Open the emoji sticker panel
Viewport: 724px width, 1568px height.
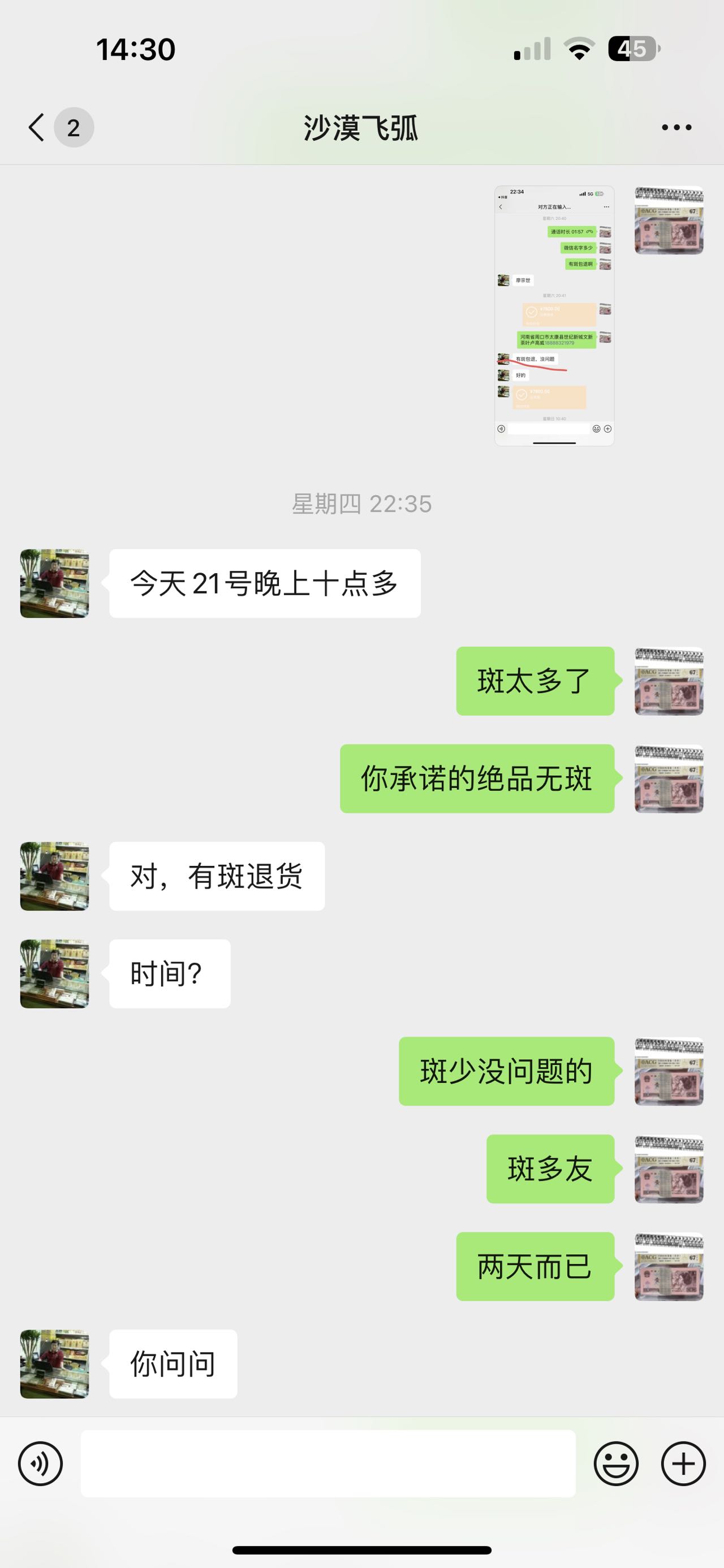[x=616, y=1463]
